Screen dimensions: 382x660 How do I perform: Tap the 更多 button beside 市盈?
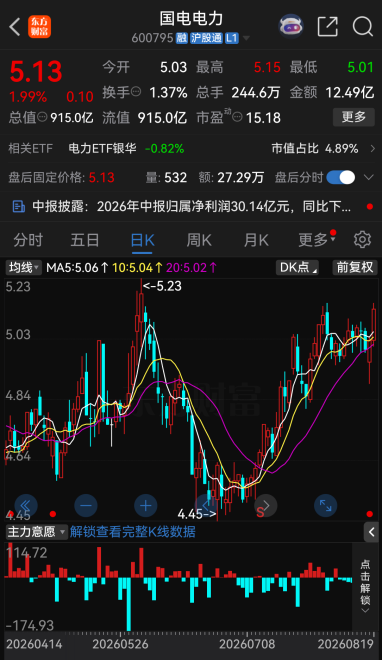[354, 117]
